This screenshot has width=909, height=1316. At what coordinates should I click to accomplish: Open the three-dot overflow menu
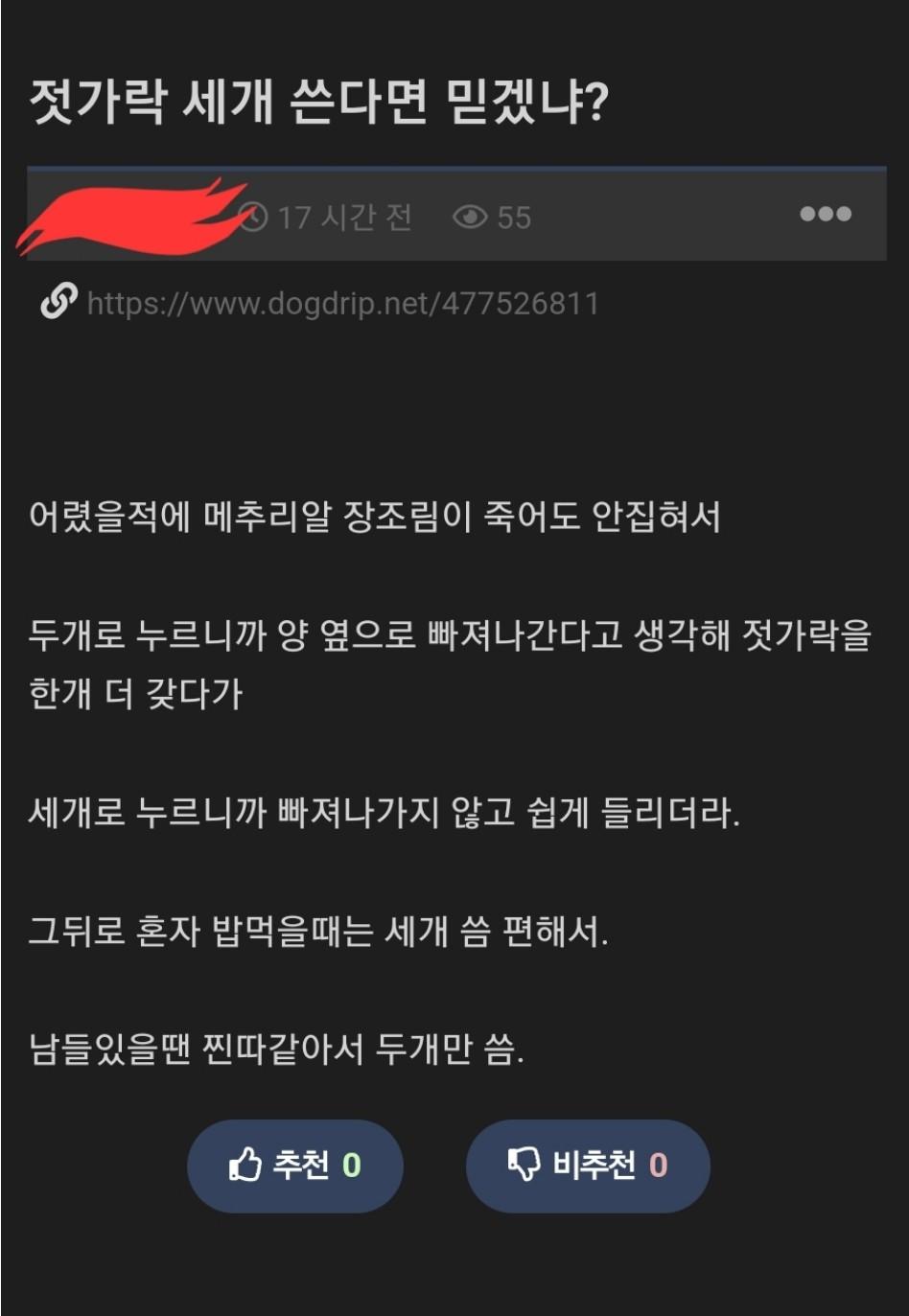(825, 214)
